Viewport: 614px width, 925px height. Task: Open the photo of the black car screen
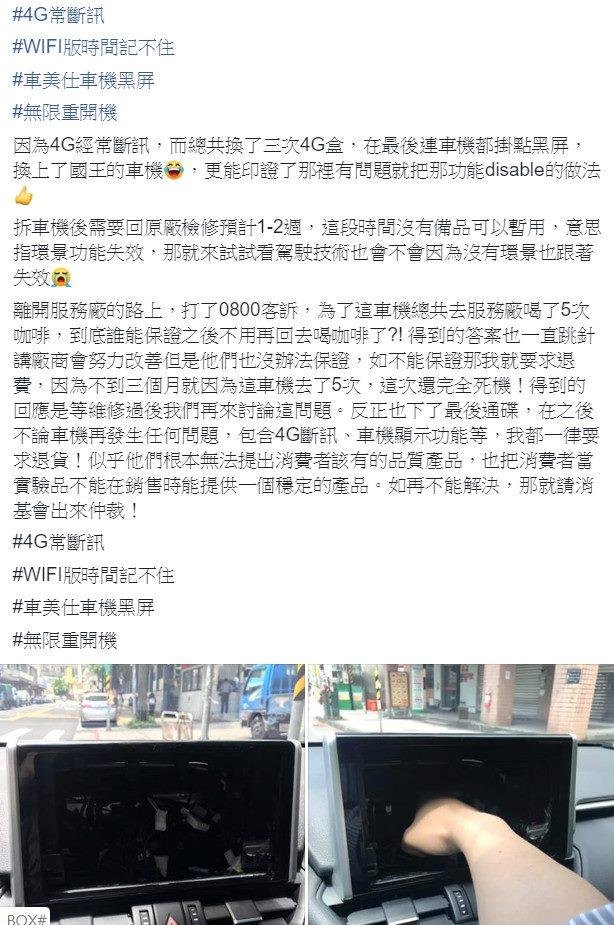152,794
